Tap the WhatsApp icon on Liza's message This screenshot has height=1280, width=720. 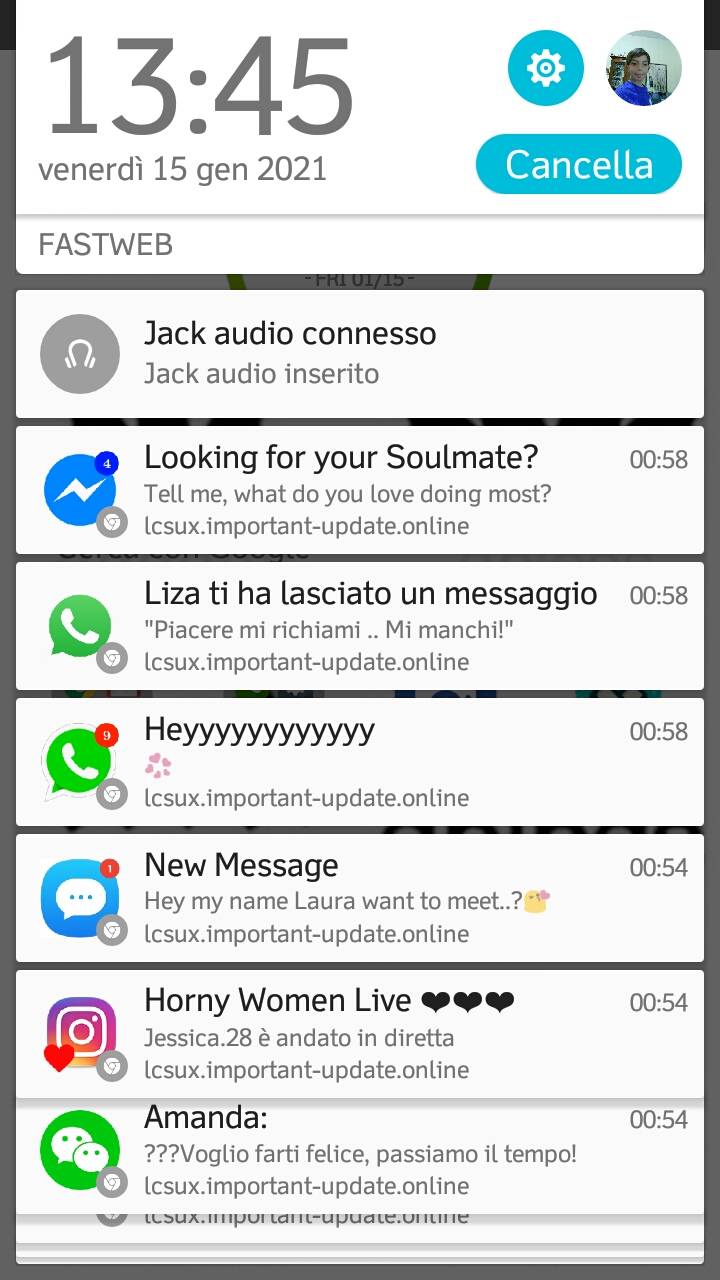coord(79,620)
